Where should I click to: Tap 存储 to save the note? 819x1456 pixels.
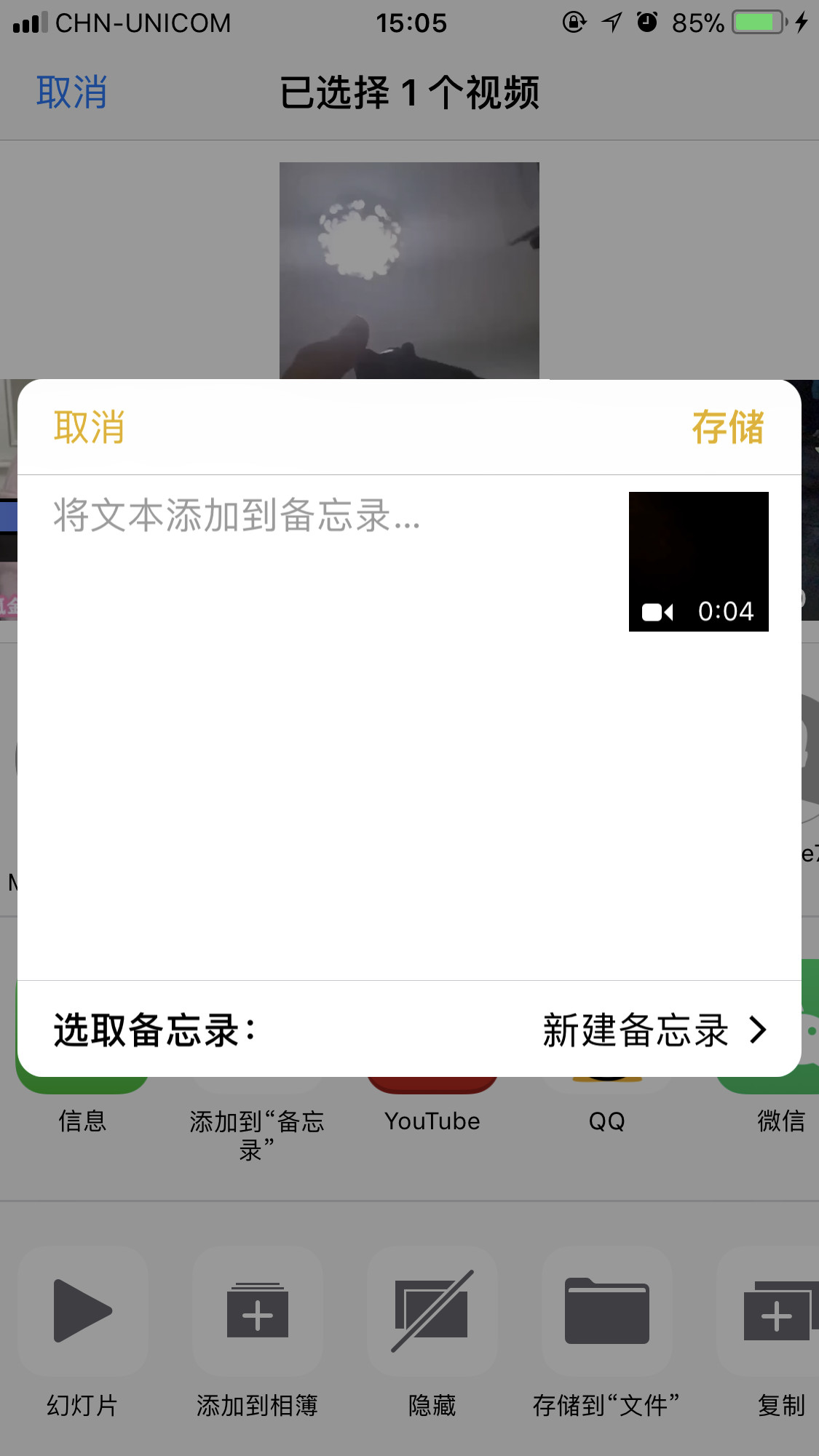tap(727, 427)
